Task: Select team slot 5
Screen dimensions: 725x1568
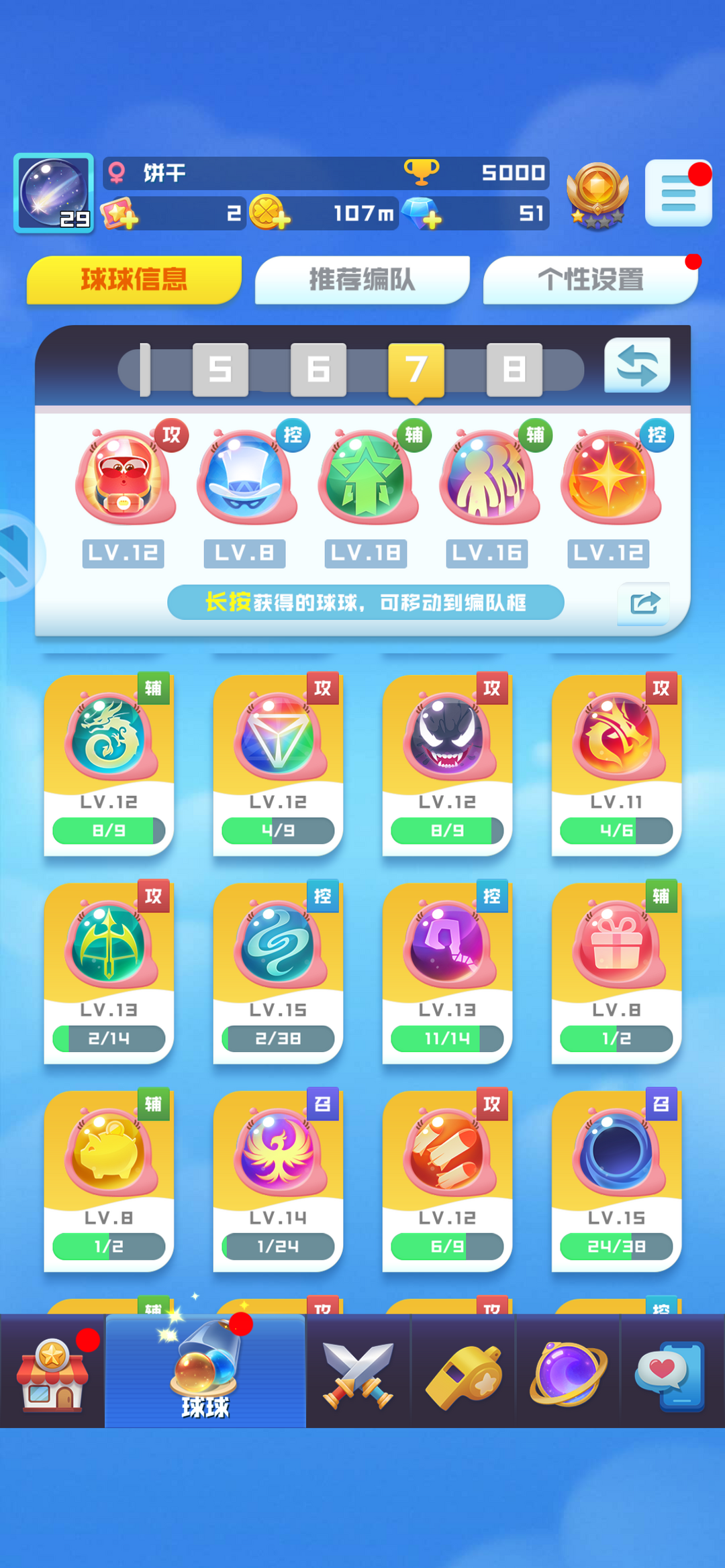Action: pos(220,370)
